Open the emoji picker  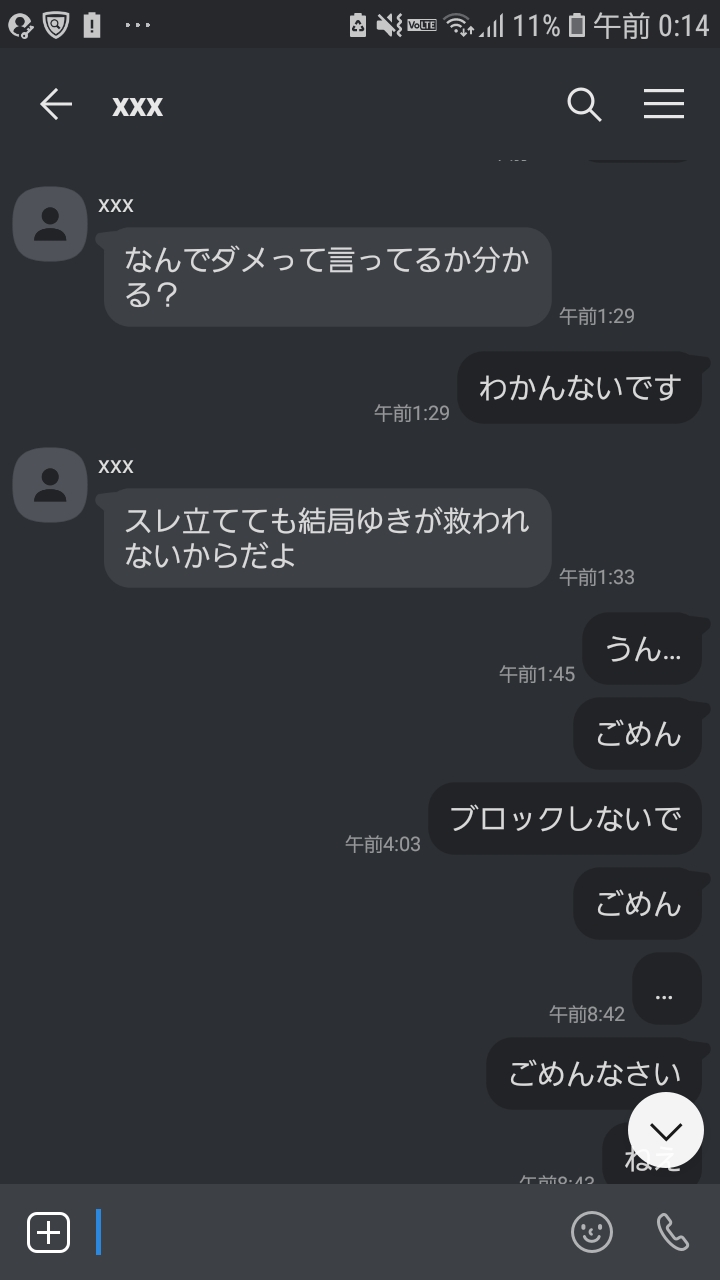[592, 1232]
